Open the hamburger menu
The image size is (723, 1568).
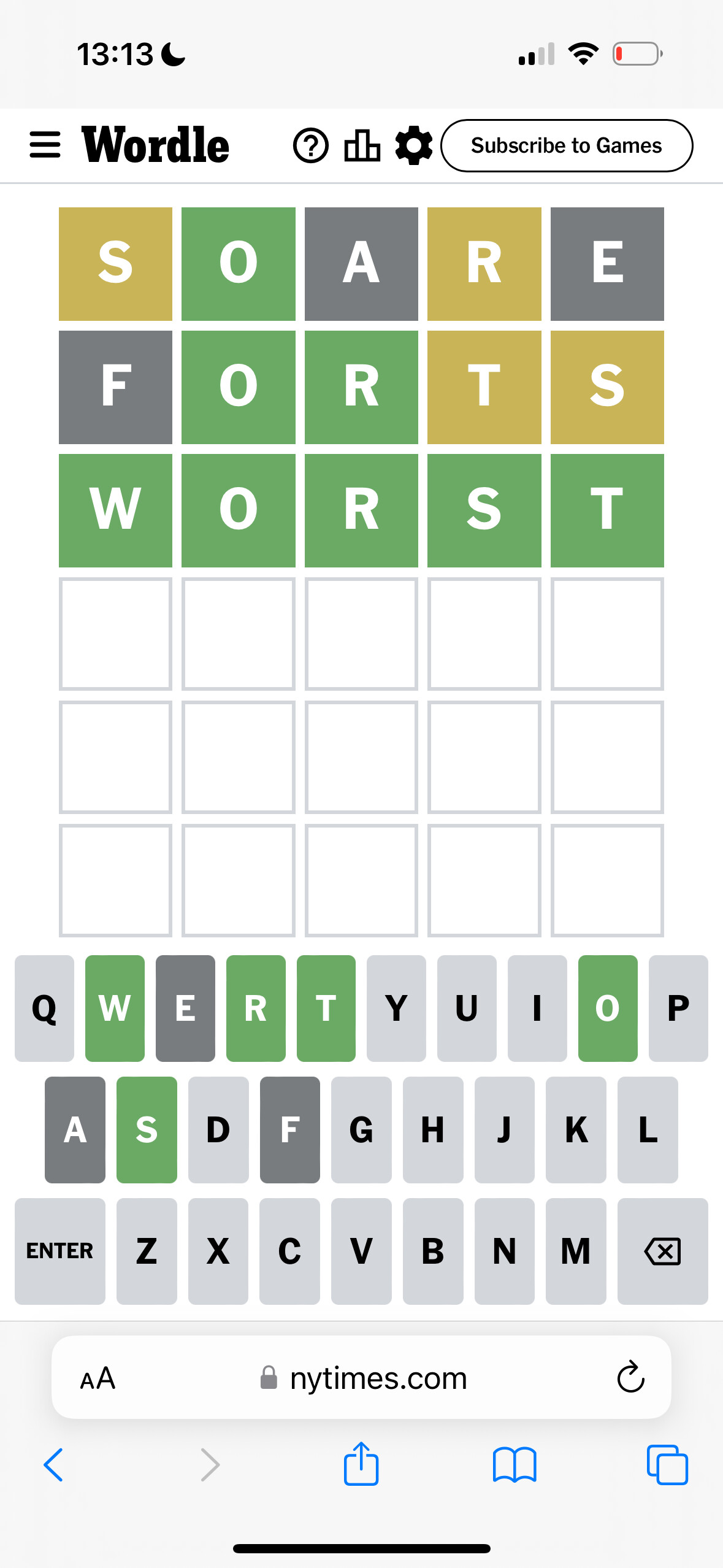click(x=45, y=145)
